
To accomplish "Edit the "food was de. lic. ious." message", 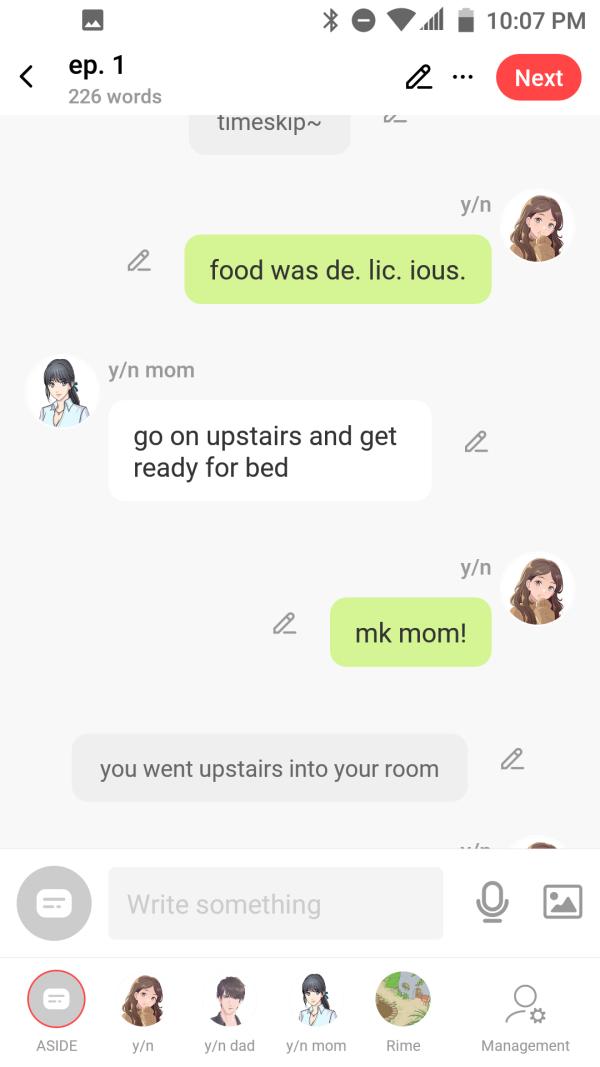I will [x=139, y=261].
